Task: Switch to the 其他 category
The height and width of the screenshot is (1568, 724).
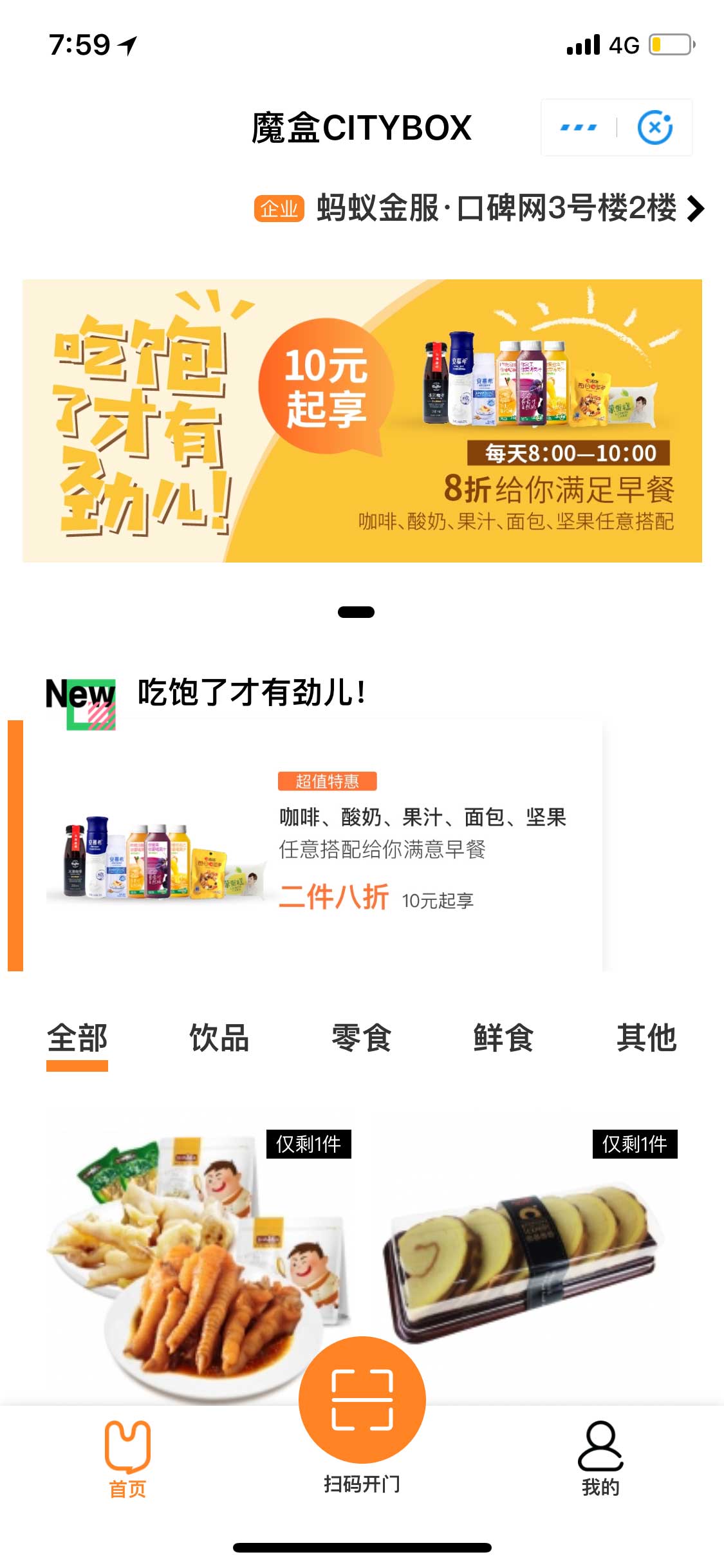Action: [646, 1038]
